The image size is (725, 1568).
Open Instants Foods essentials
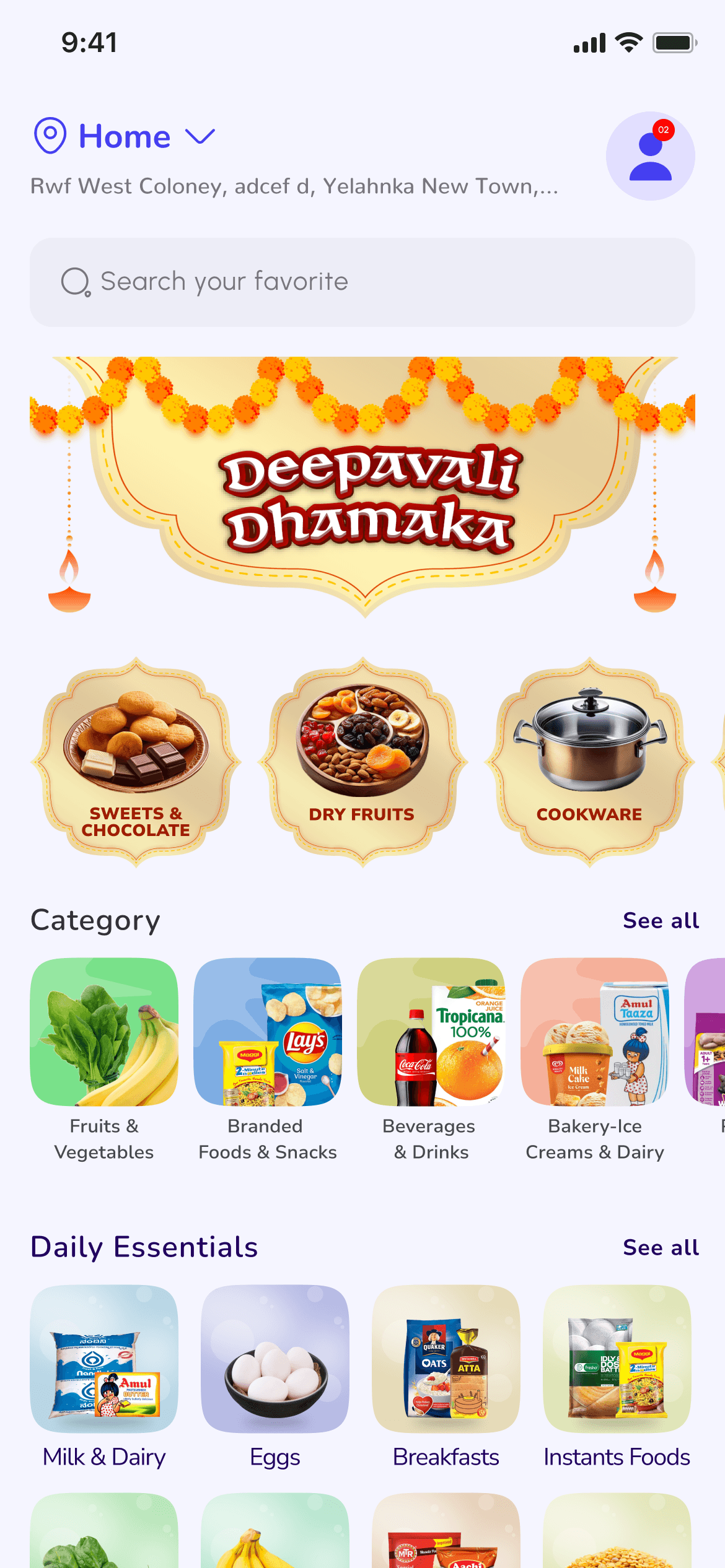617,1377
